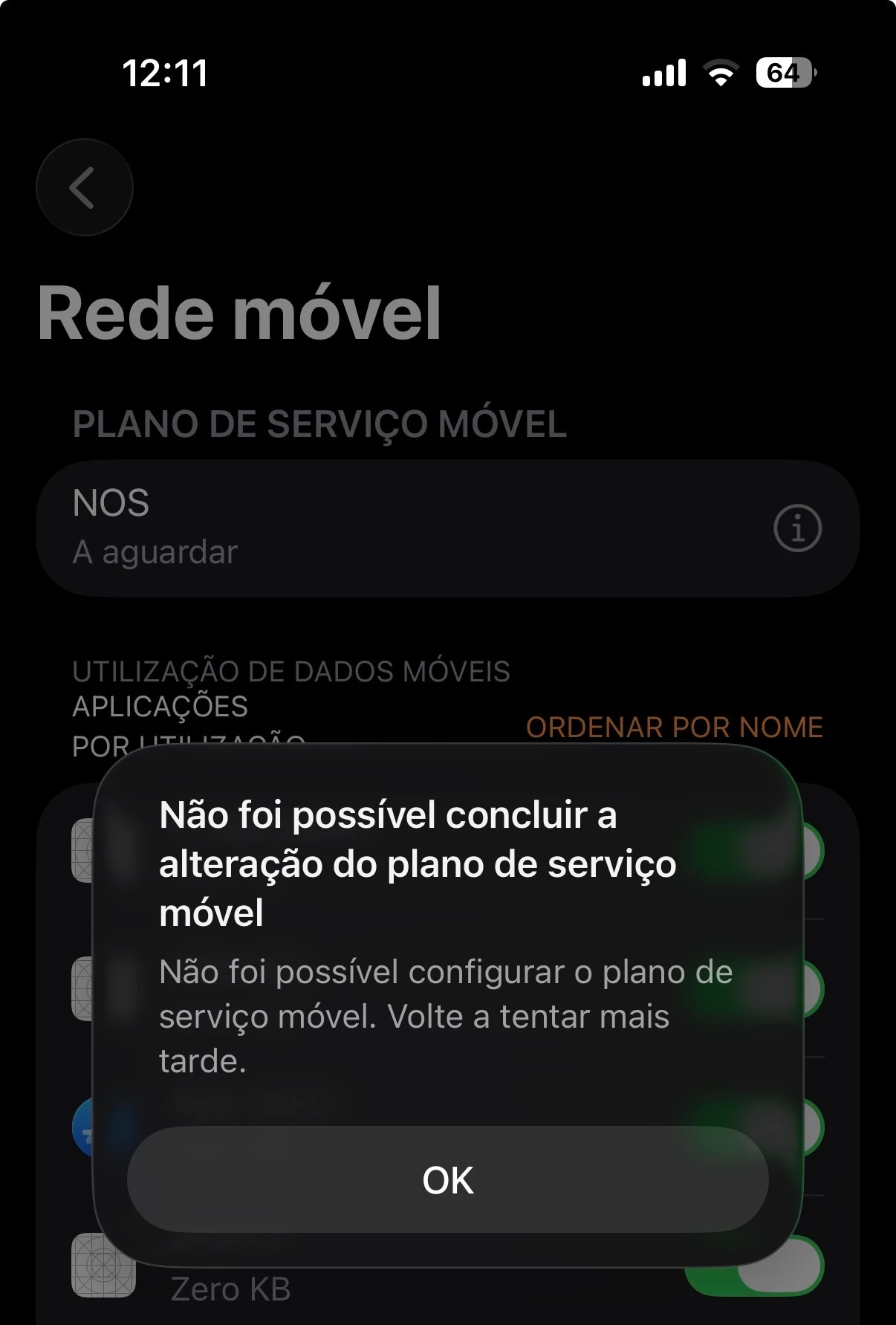Go back from Rede móvel

coord(84,187)
